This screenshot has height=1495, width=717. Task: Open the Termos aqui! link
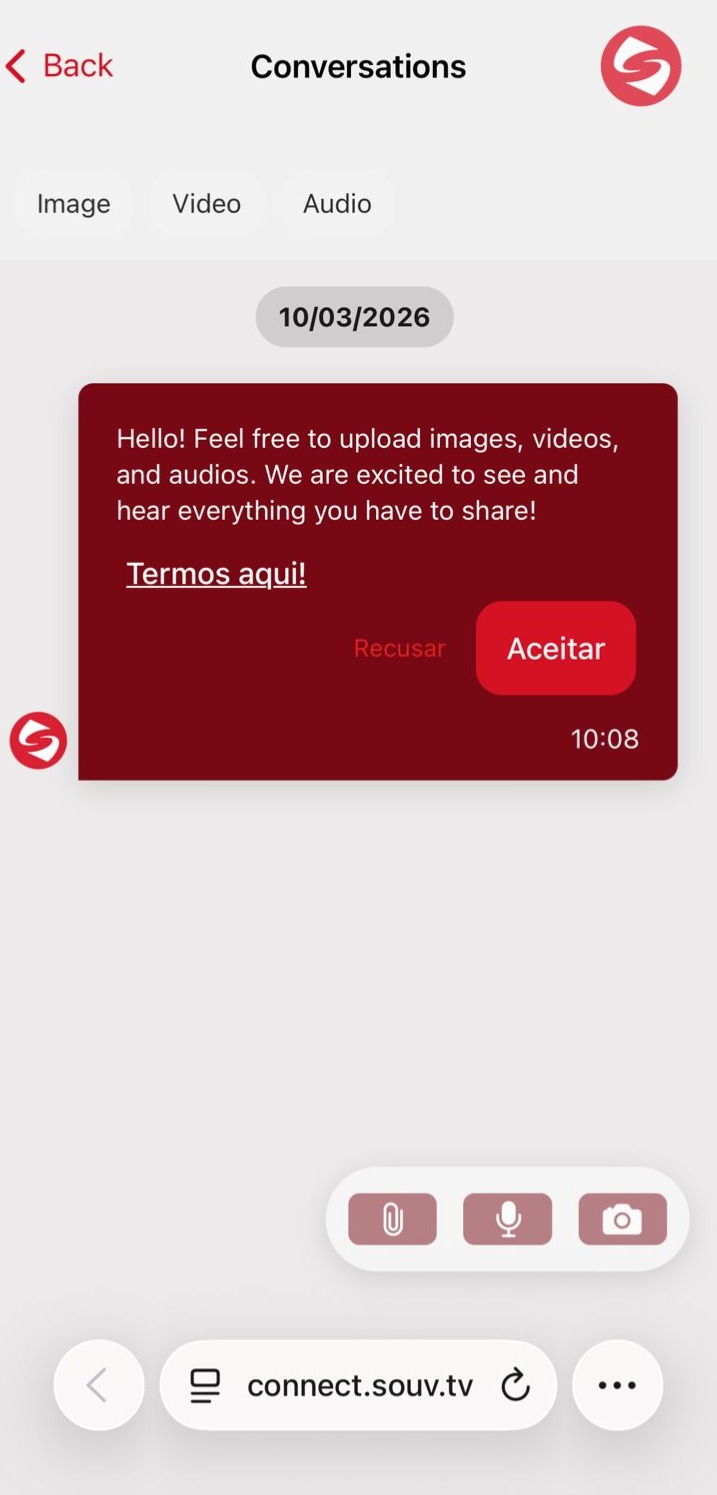click(216, 574)
